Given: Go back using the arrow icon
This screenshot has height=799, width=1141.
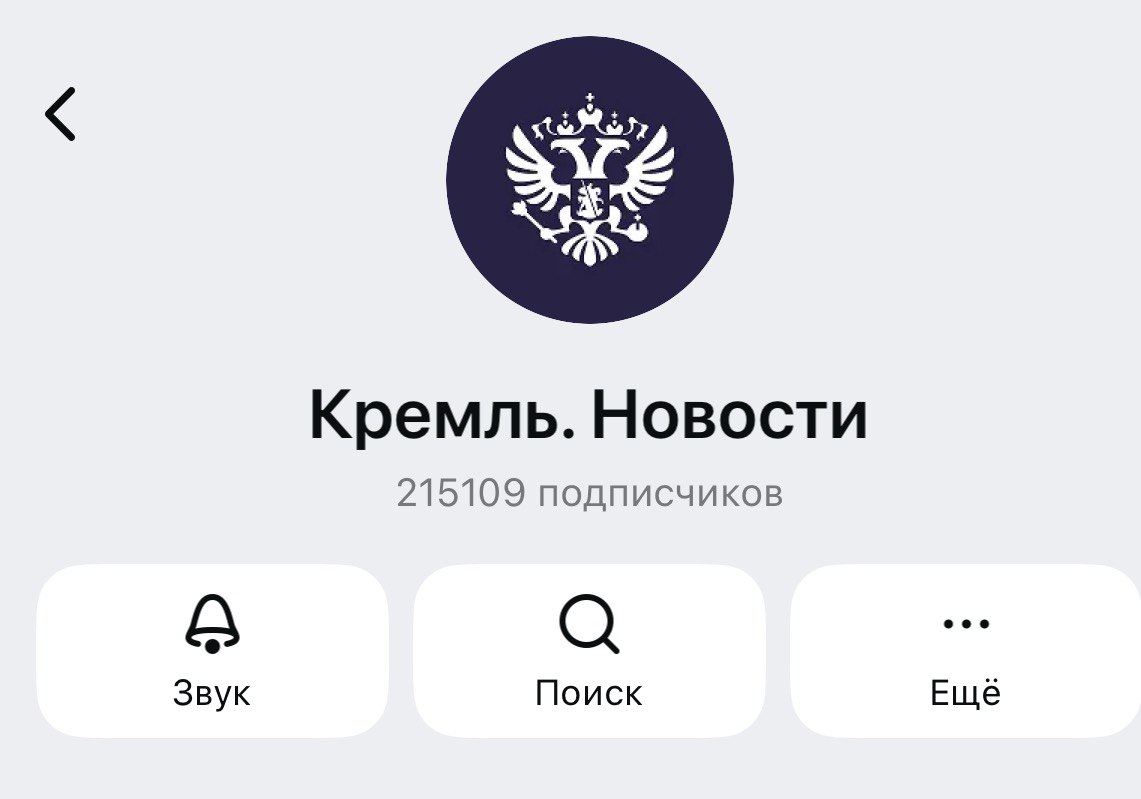Looking at the screenshot, I should pyautogui.click(x=61, y=113).
